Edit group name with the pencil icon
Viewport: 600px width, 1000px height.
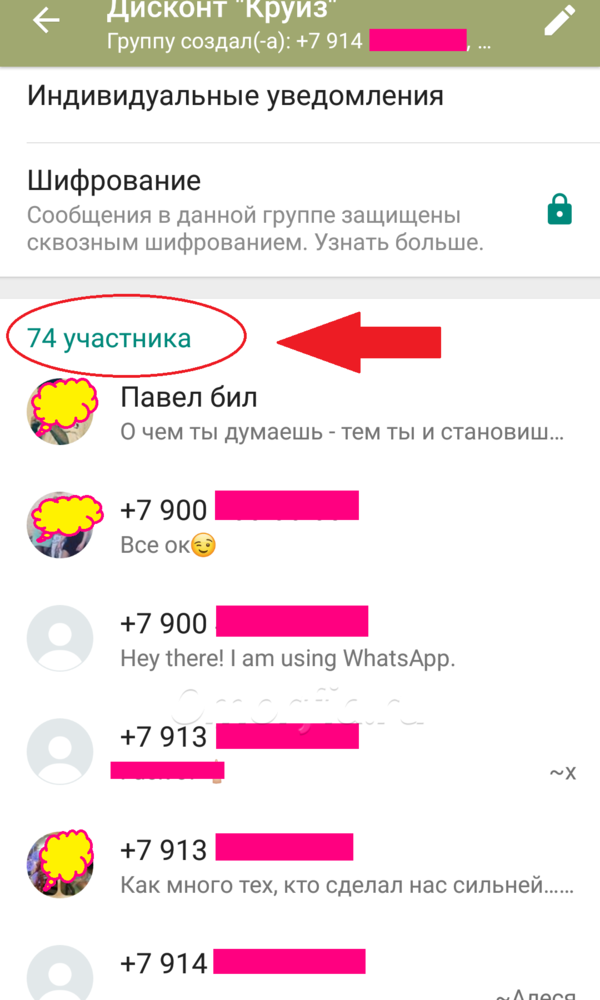click(x=560, y=22)
